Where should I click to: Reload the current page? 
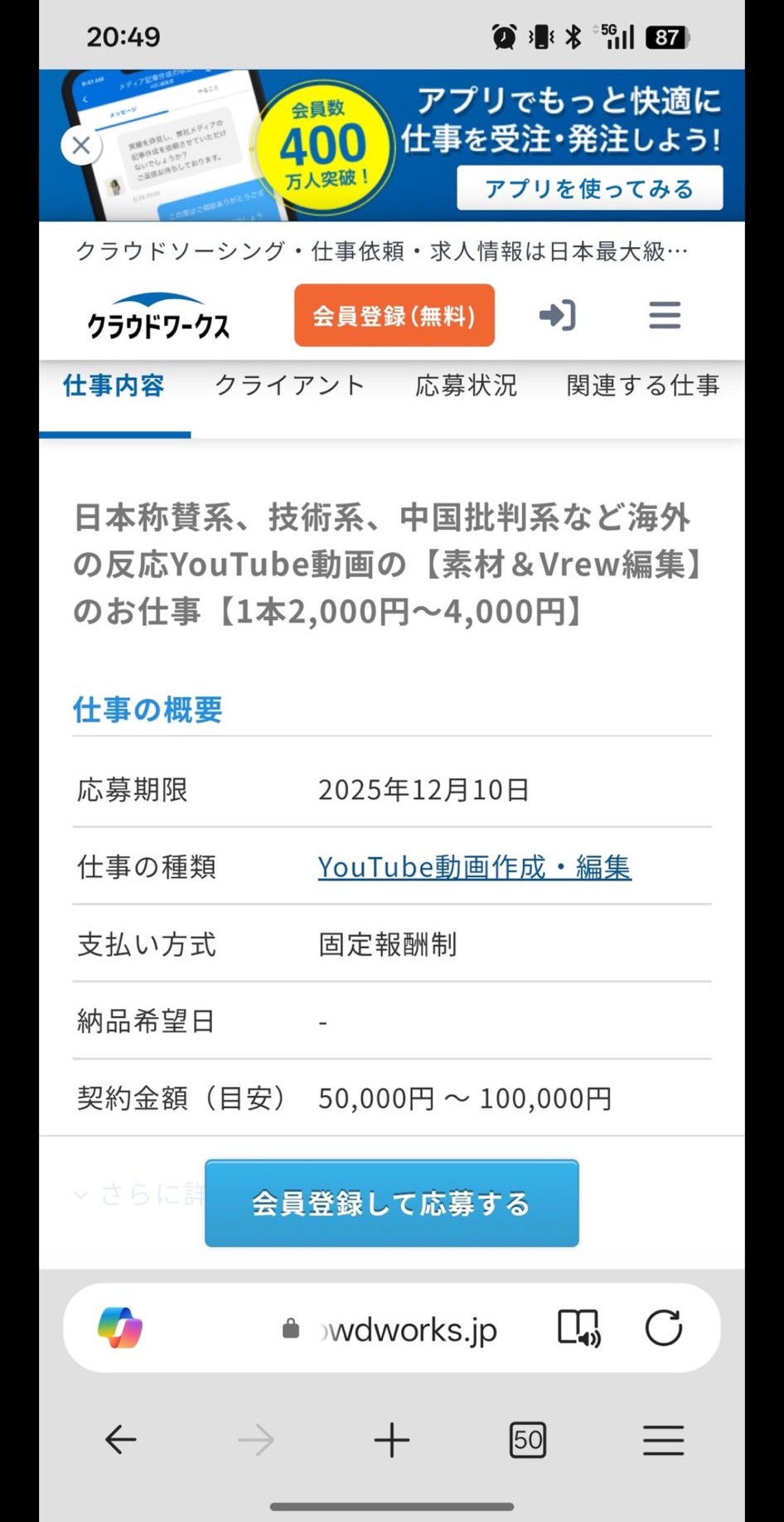[x=664, y=1328]
